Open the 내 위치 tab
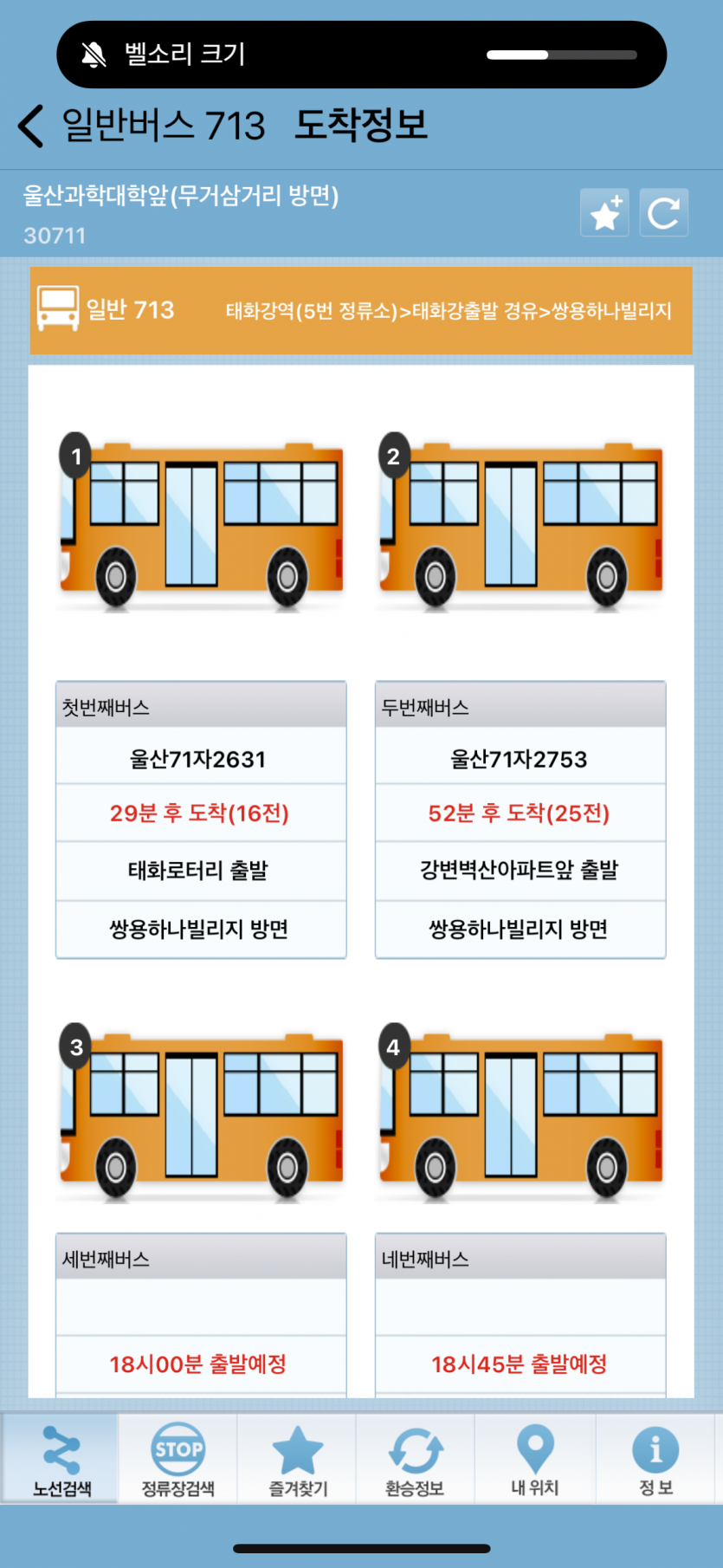This screenshot has height=1568, width=723. click(x=534, y=1459)
